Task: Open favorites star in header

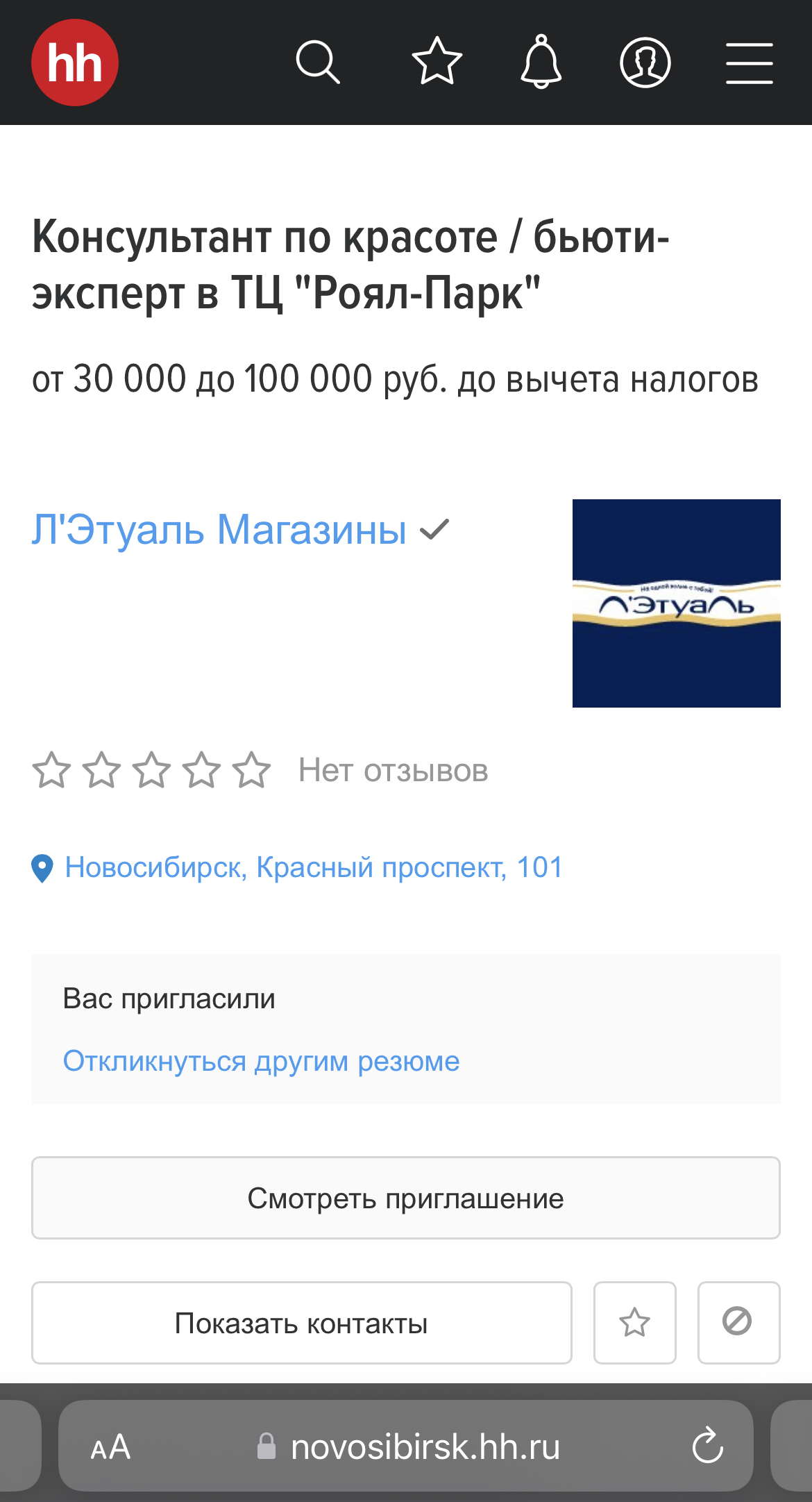Action: [x=437, y=62]
